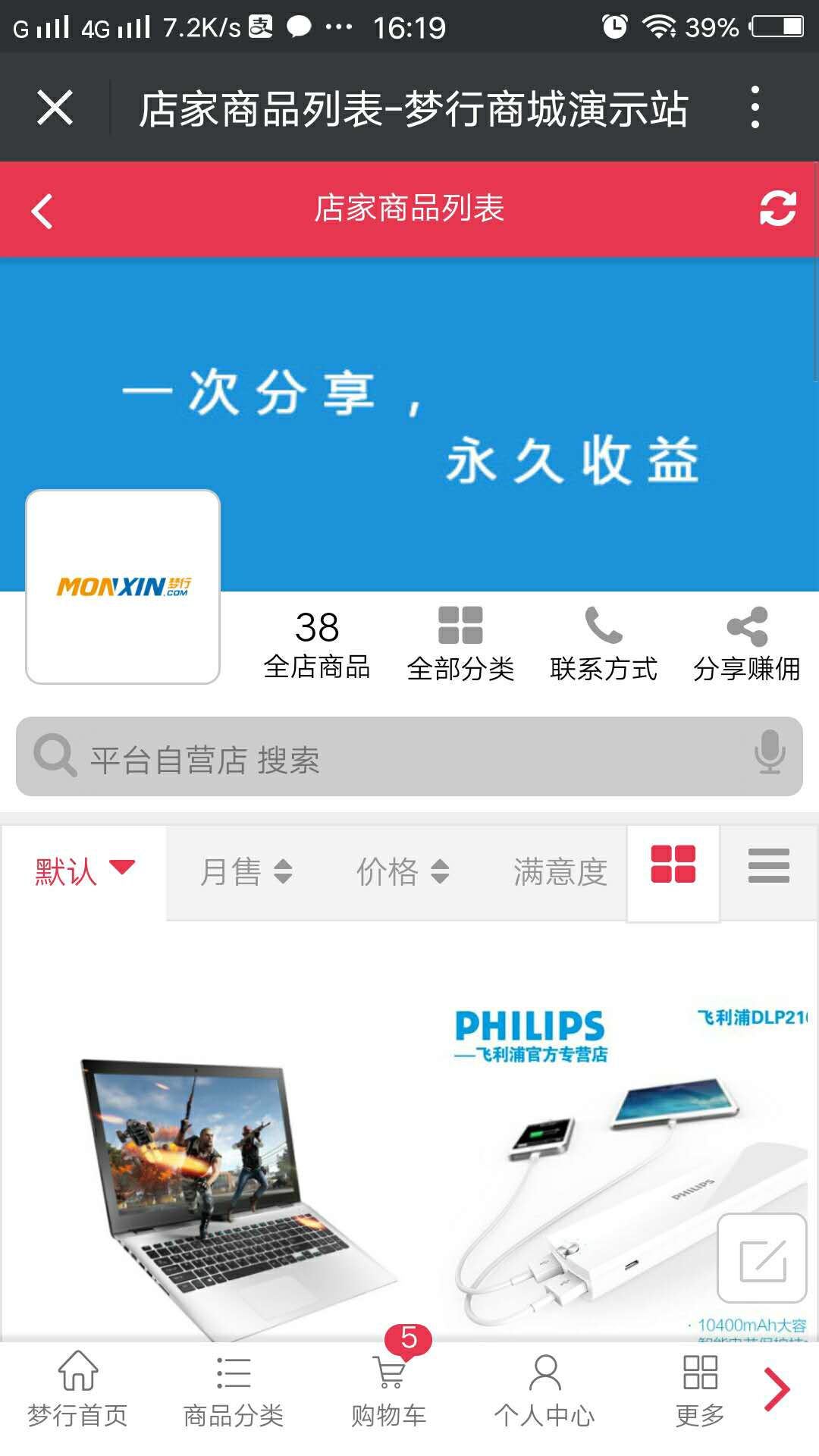Open 购物车 shopping cart
Image resolution: width=819 pixels, height=1456 pixels.
[x=389, y=1389]
